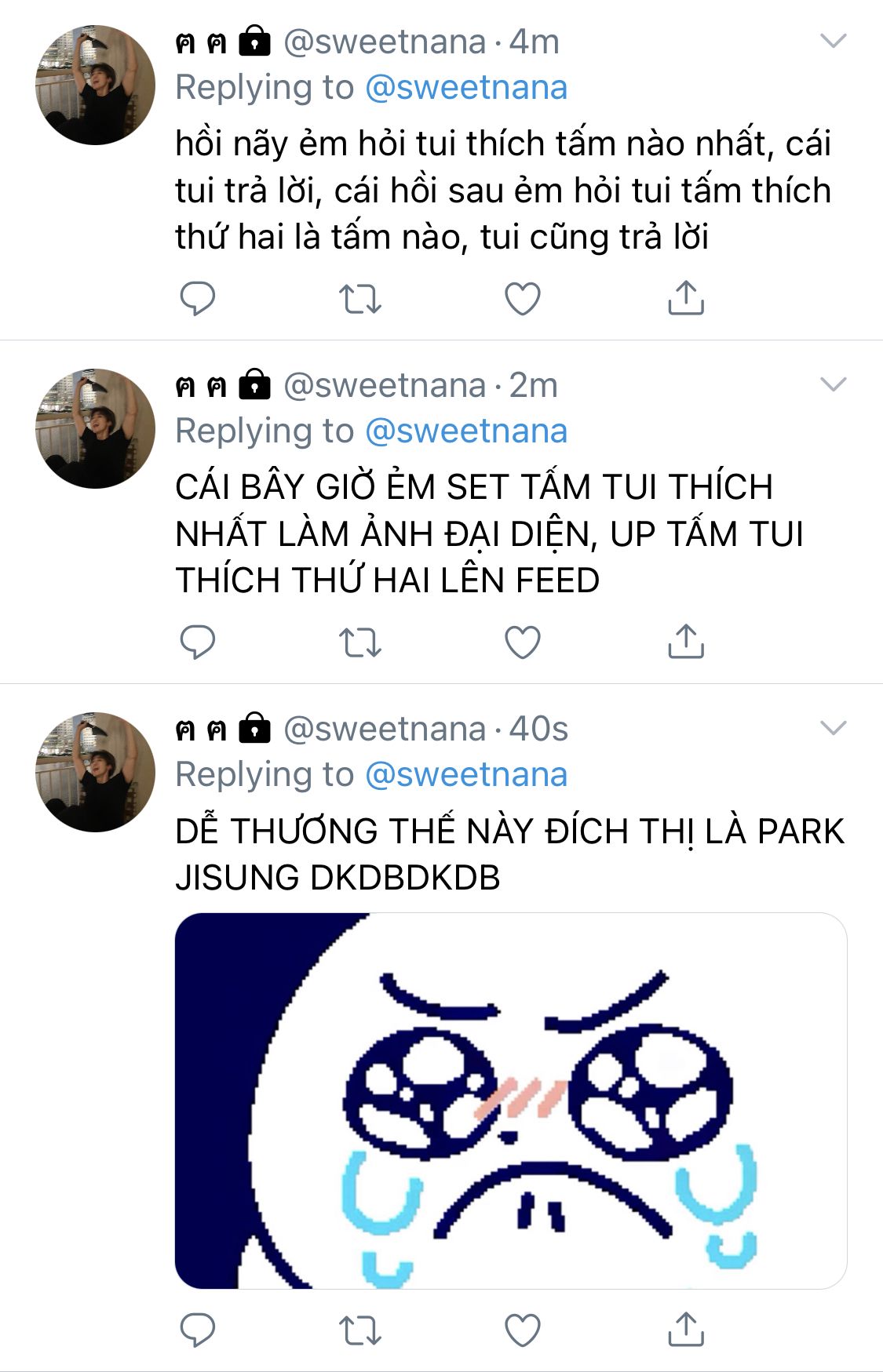Like the 2m tweet
Viewport: 883px width, 1372px height.
523,642
